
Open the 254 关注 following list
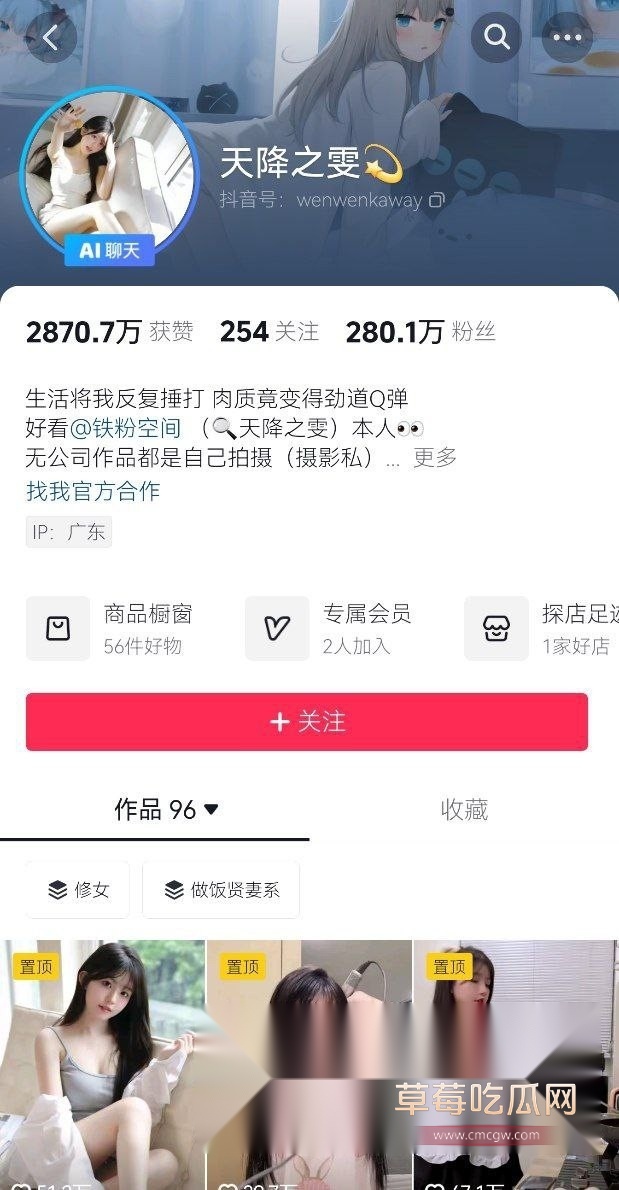point(269,332)
